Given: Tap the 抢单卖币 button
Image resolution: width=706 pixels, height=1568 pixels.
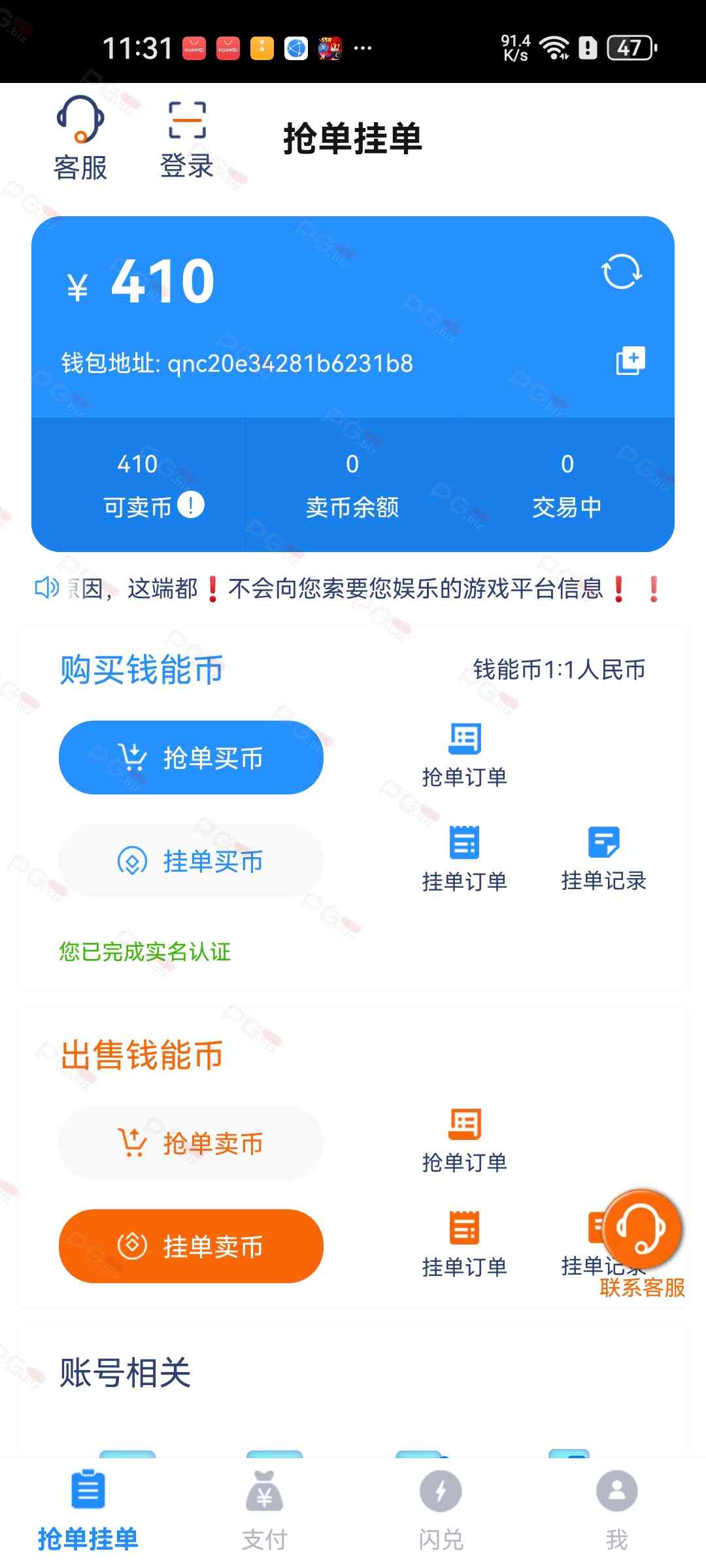Looking at the screenshot, I should pyautogui.click(x=191, y=1143).
